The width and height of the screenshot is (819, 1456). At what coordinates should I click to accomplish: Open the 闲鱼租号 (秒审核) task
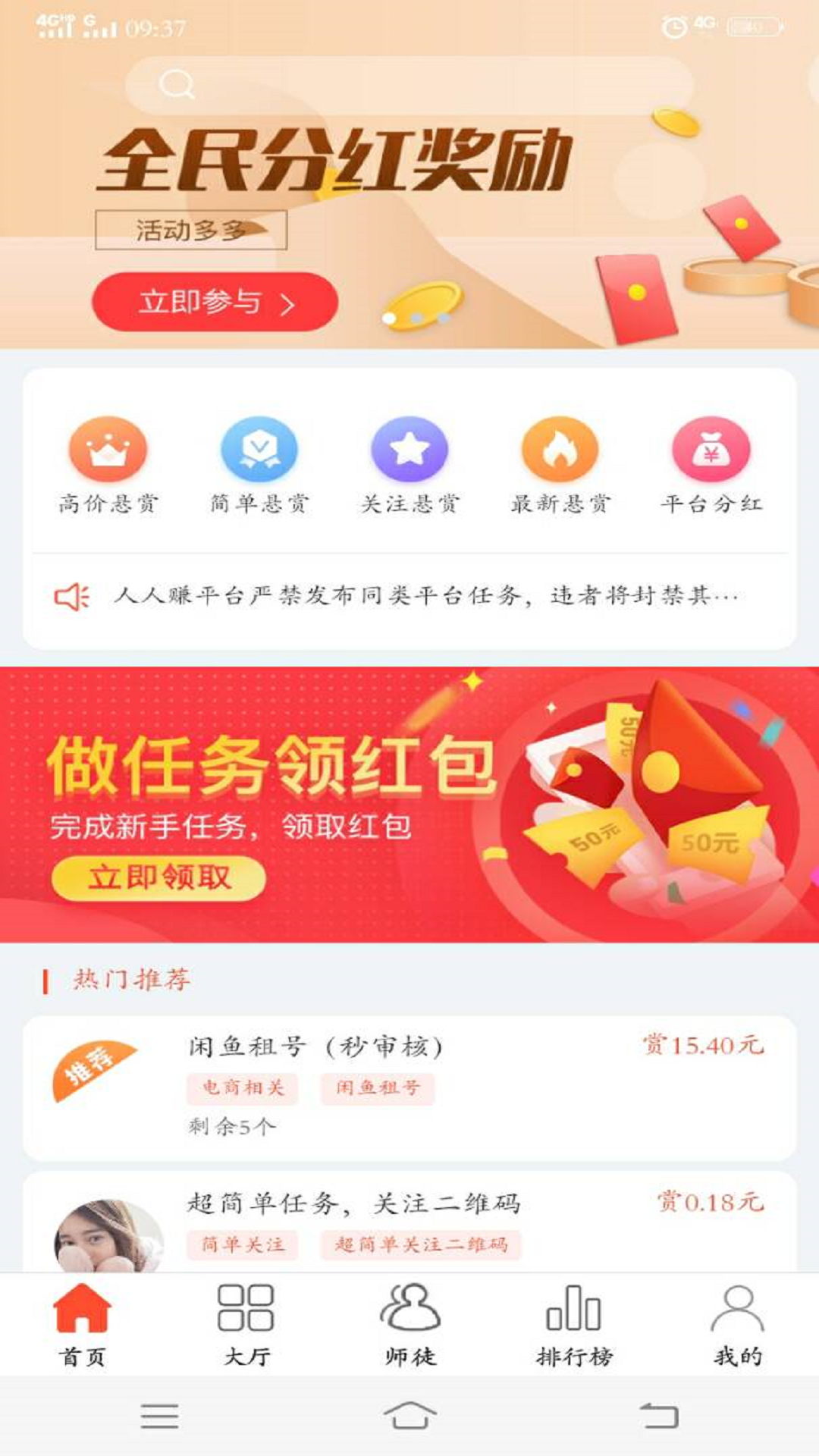click(409, 1087)
